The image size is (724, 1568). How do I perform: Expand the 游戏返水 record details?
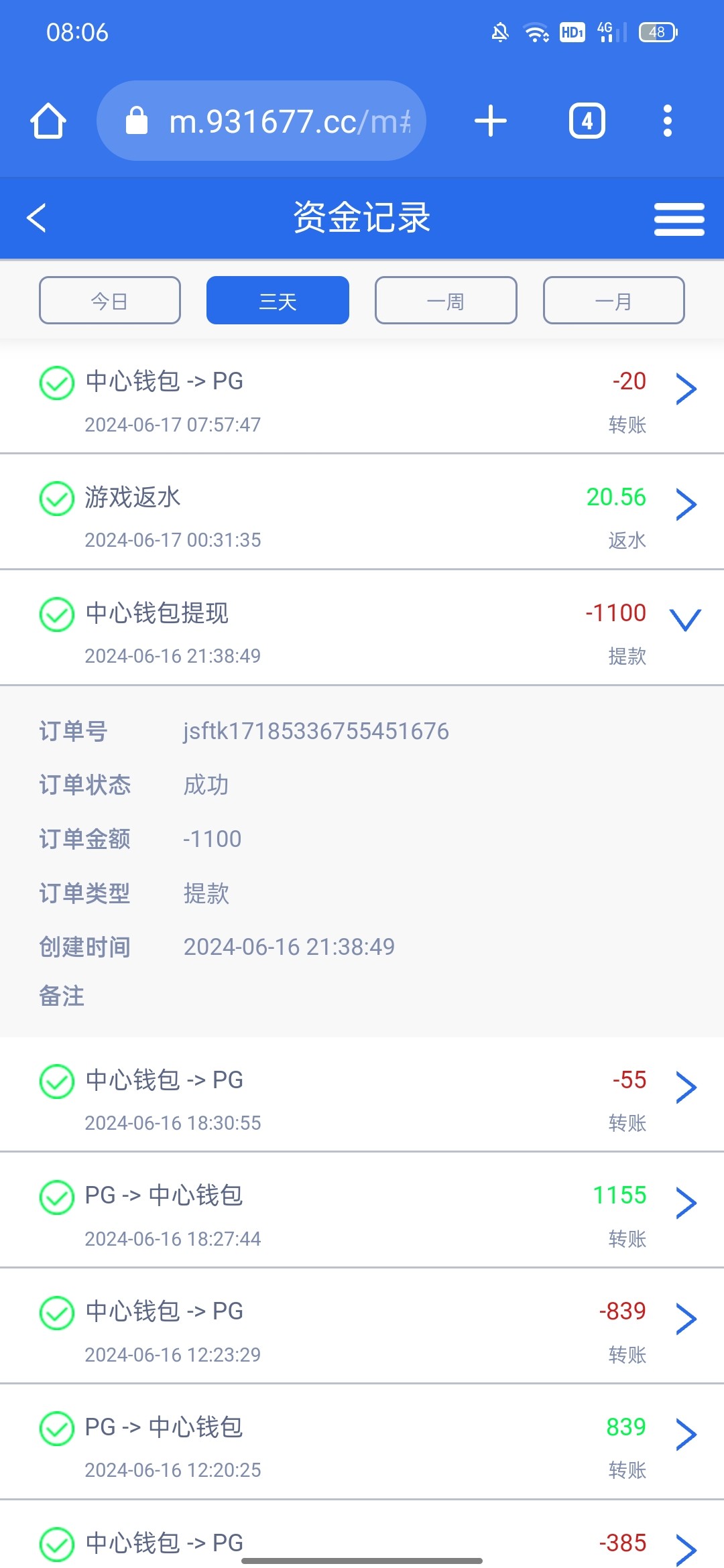point(686,505)
